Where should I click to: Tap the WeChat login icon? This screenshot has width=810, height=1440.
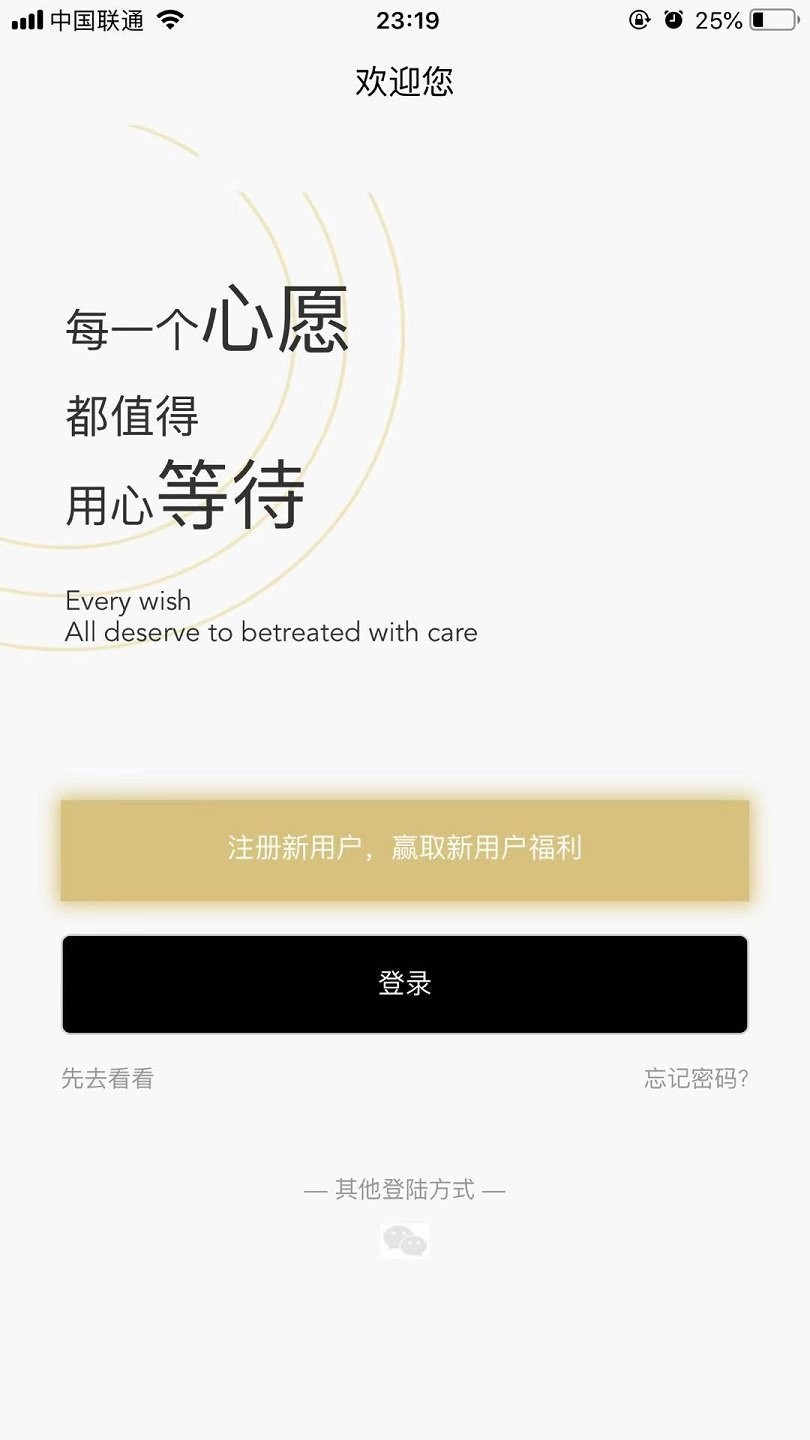404,1242
